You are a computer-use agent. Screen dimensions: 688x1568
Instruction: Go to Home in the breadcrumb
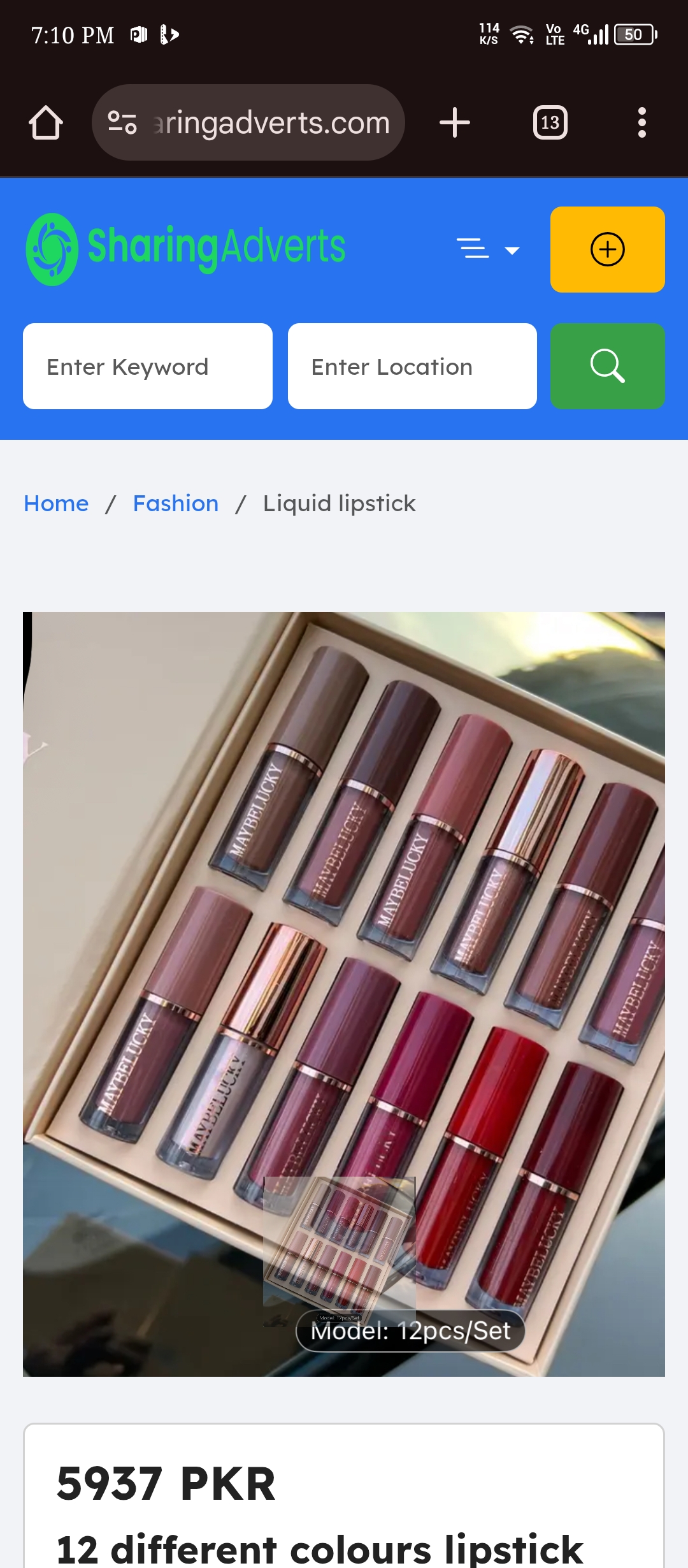point(56,504)
